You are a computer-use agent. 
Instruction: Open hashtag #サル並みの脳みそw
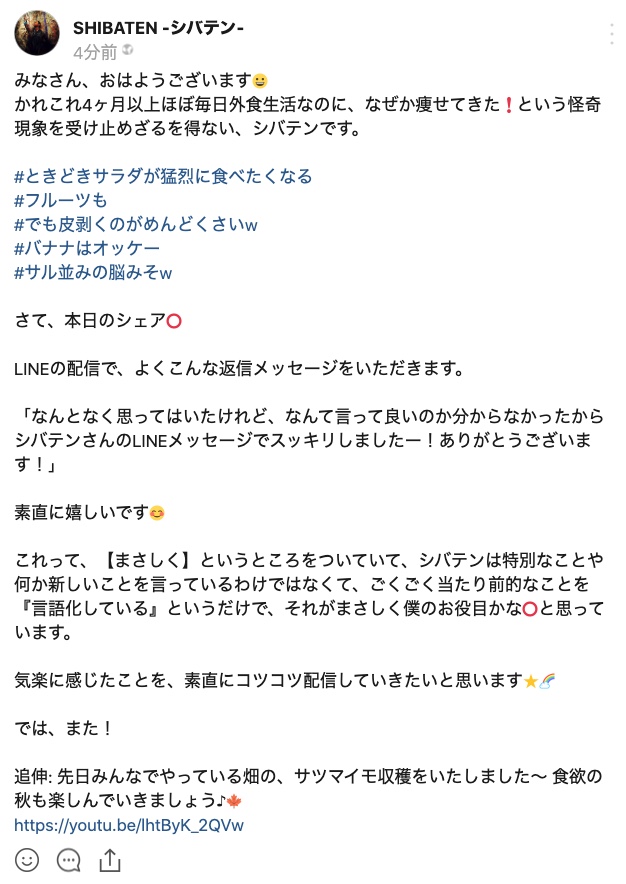coord(94,273)
